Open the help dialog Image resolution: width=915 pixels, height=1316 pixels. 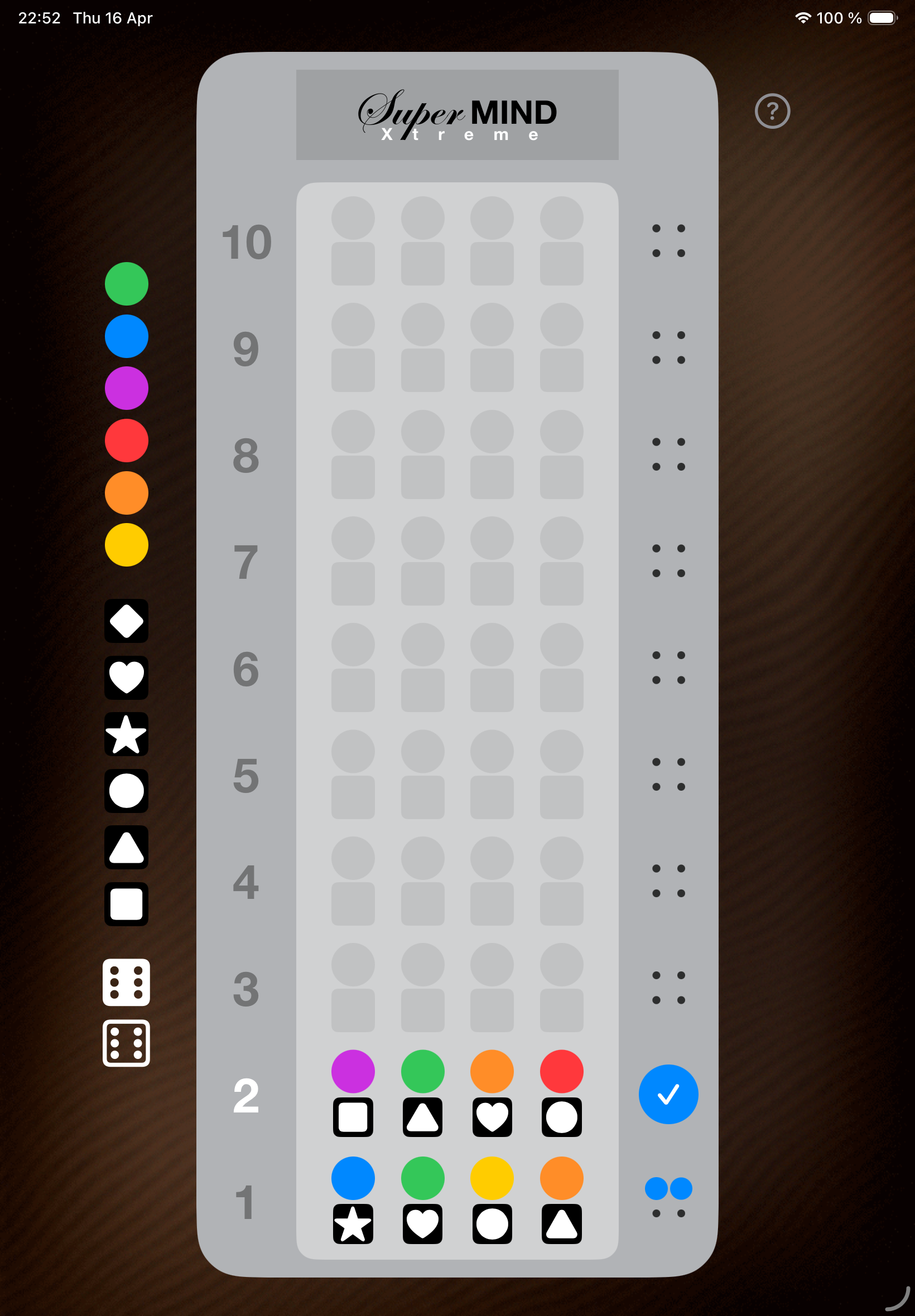[772, 111]
